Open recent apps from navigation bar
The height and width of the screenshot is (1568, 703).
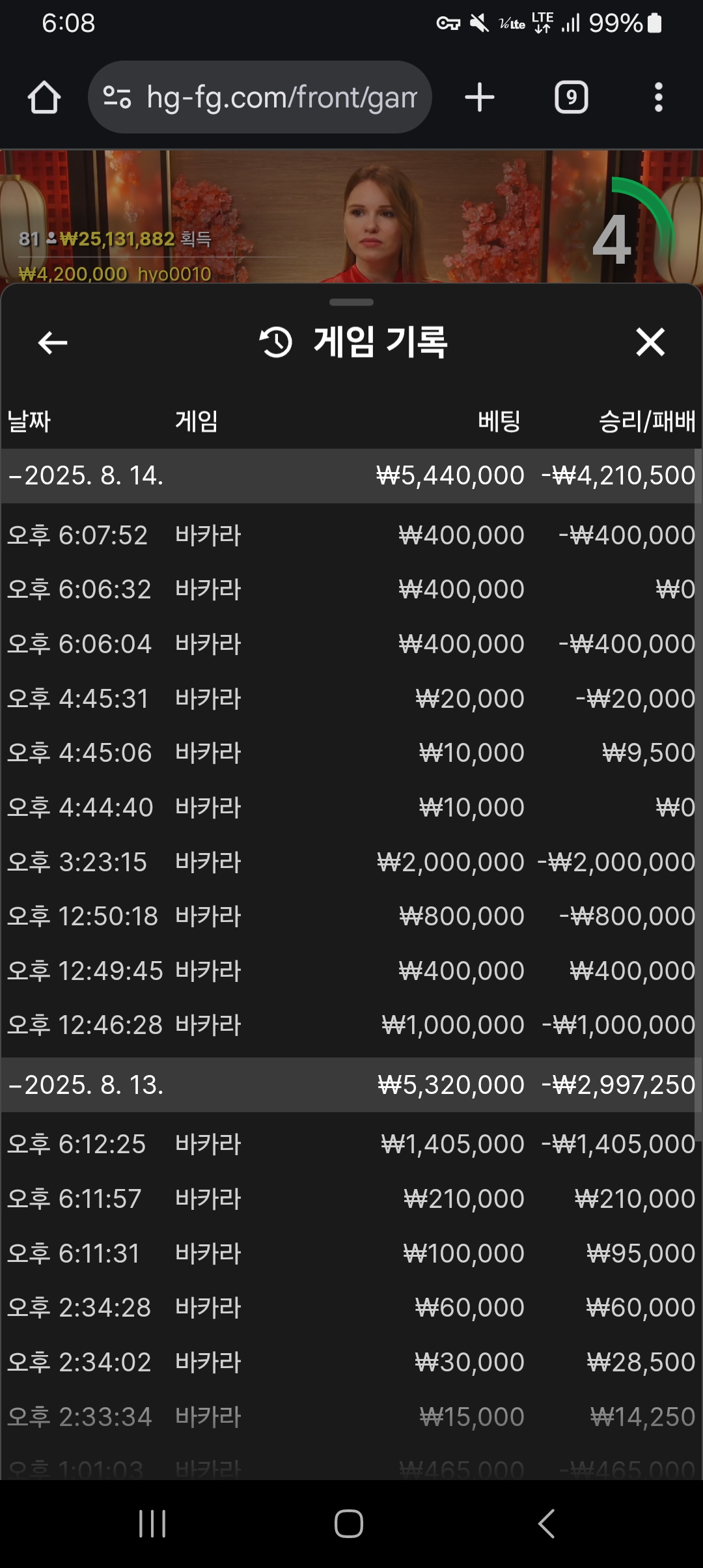coord(152,1524)
